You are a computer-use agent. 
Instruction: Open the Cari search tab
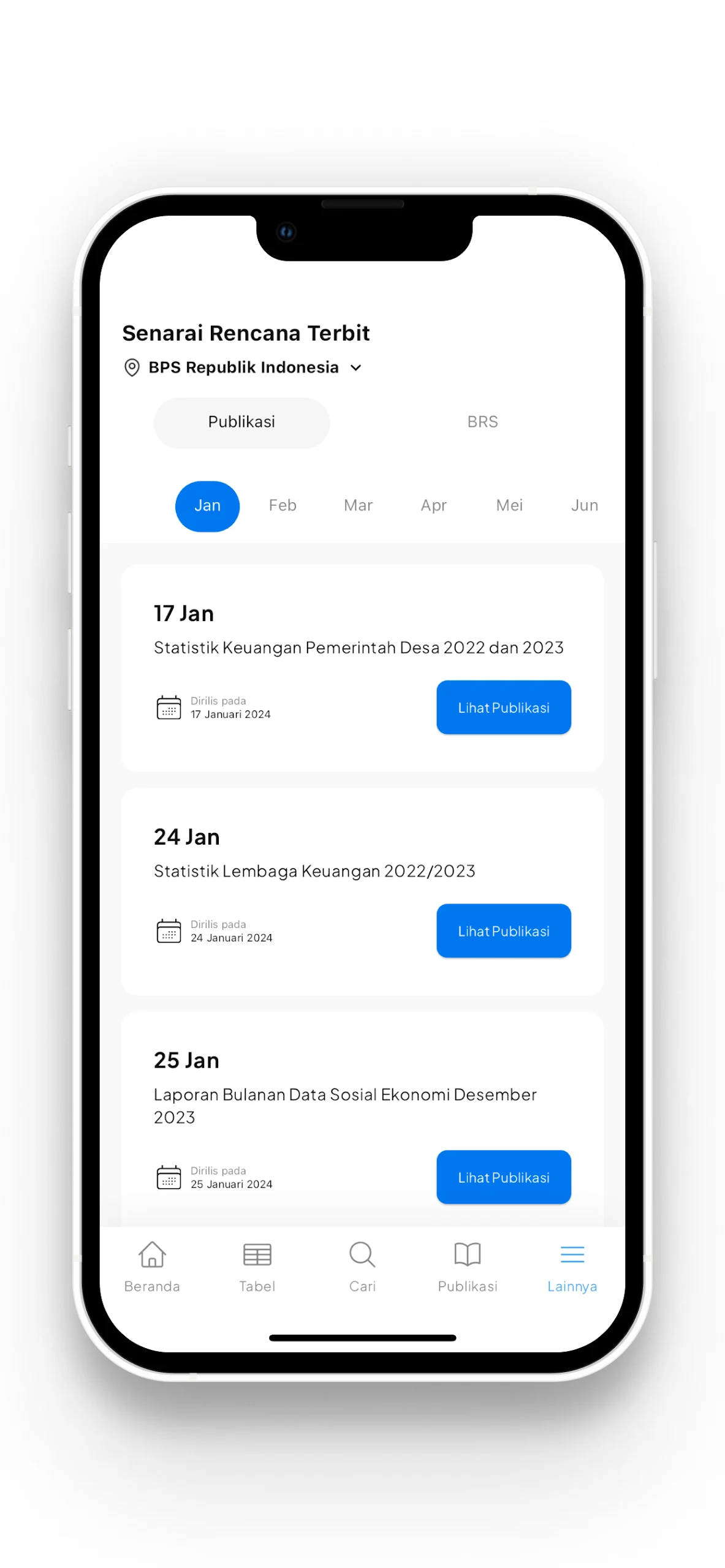(x=362, y=1265)
